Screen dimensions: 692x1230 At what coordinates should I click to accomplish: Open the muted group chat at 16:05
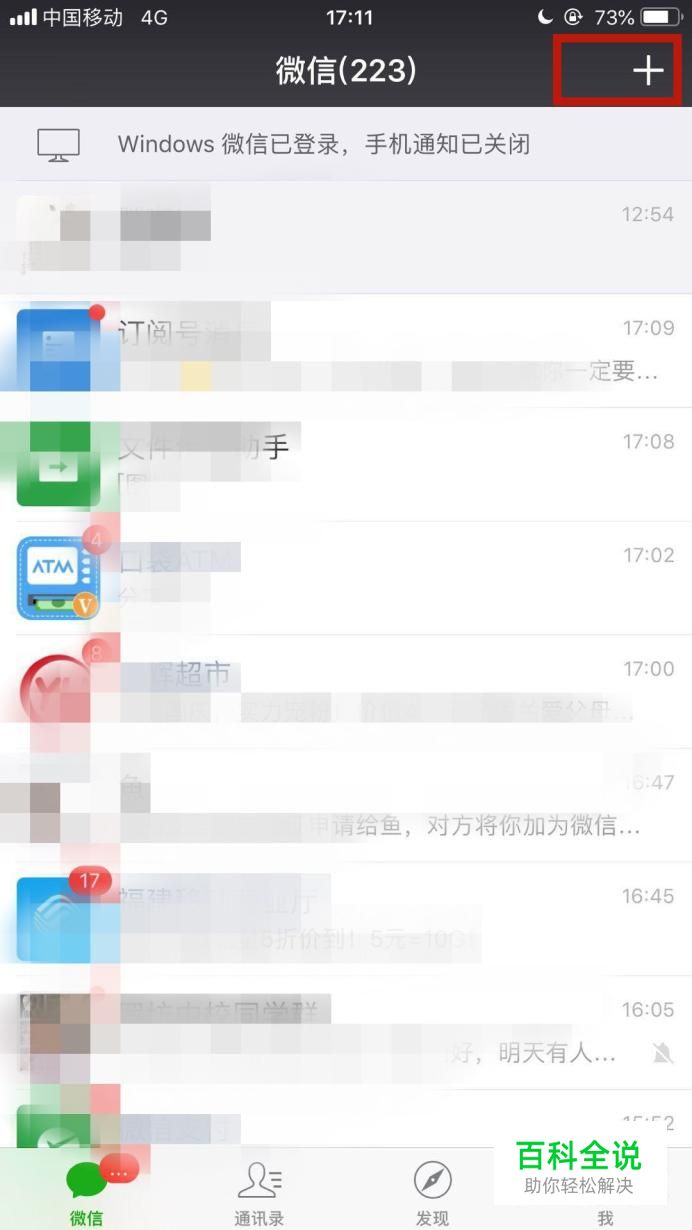346,1033
